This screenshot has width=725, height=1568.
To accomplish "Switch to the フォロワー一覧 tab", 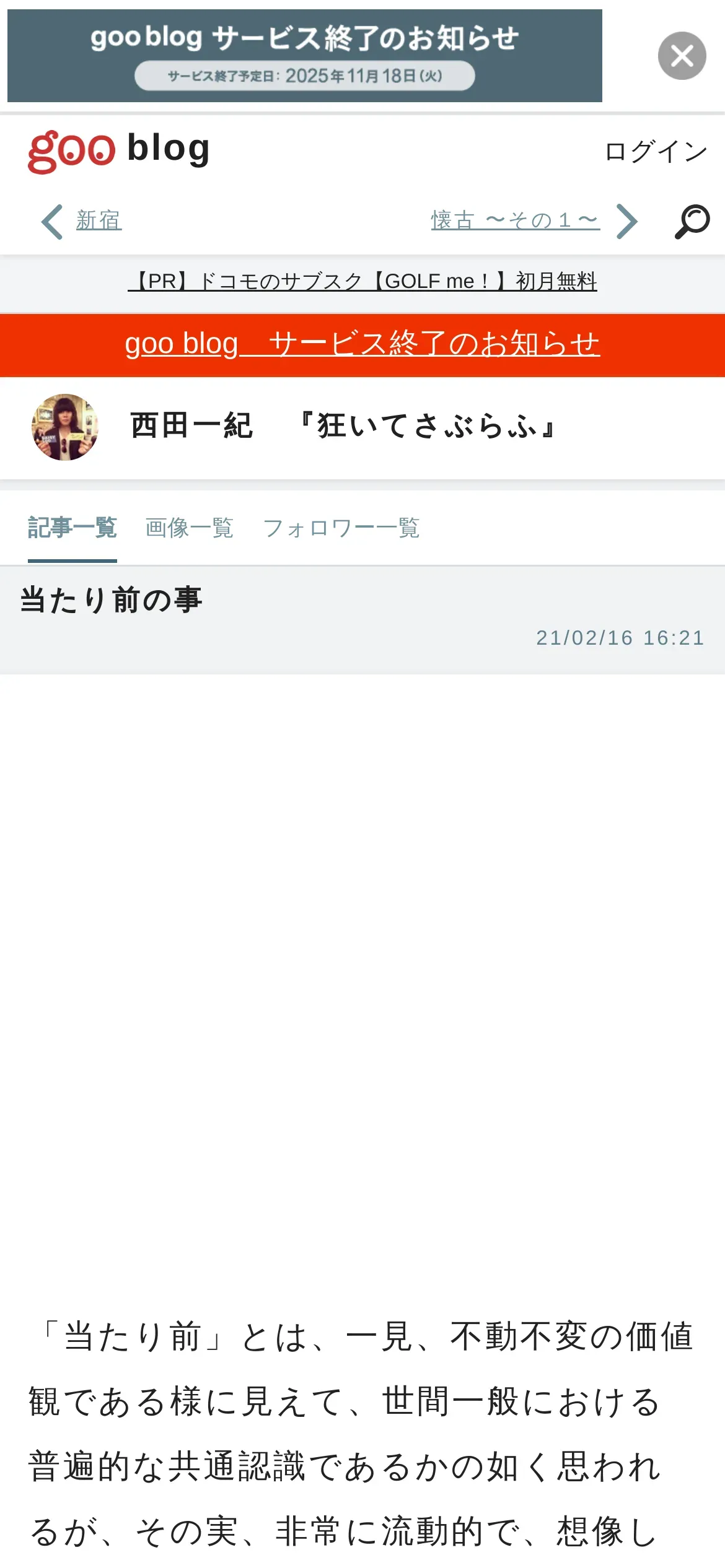I will (x=341, y=528).
